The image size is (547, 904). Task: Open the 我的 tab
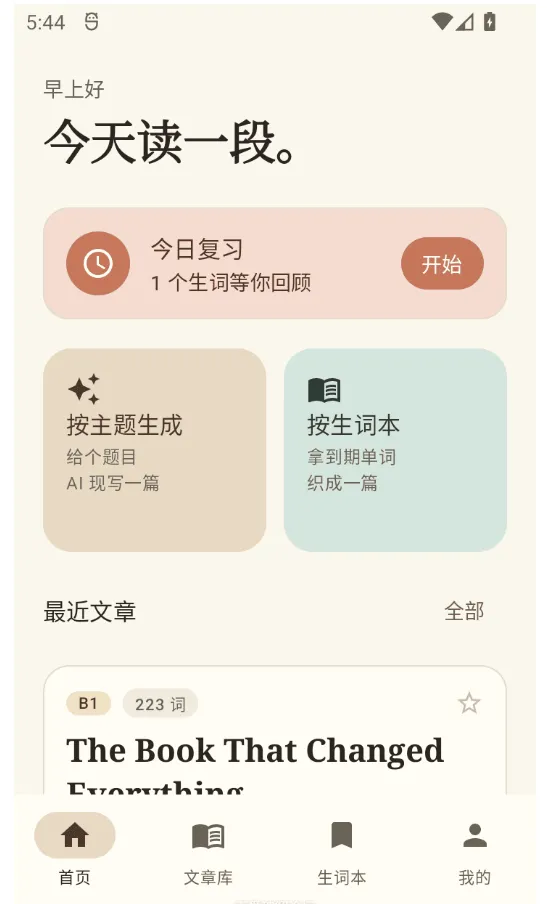pyautogui.click(x=475, y=850)
